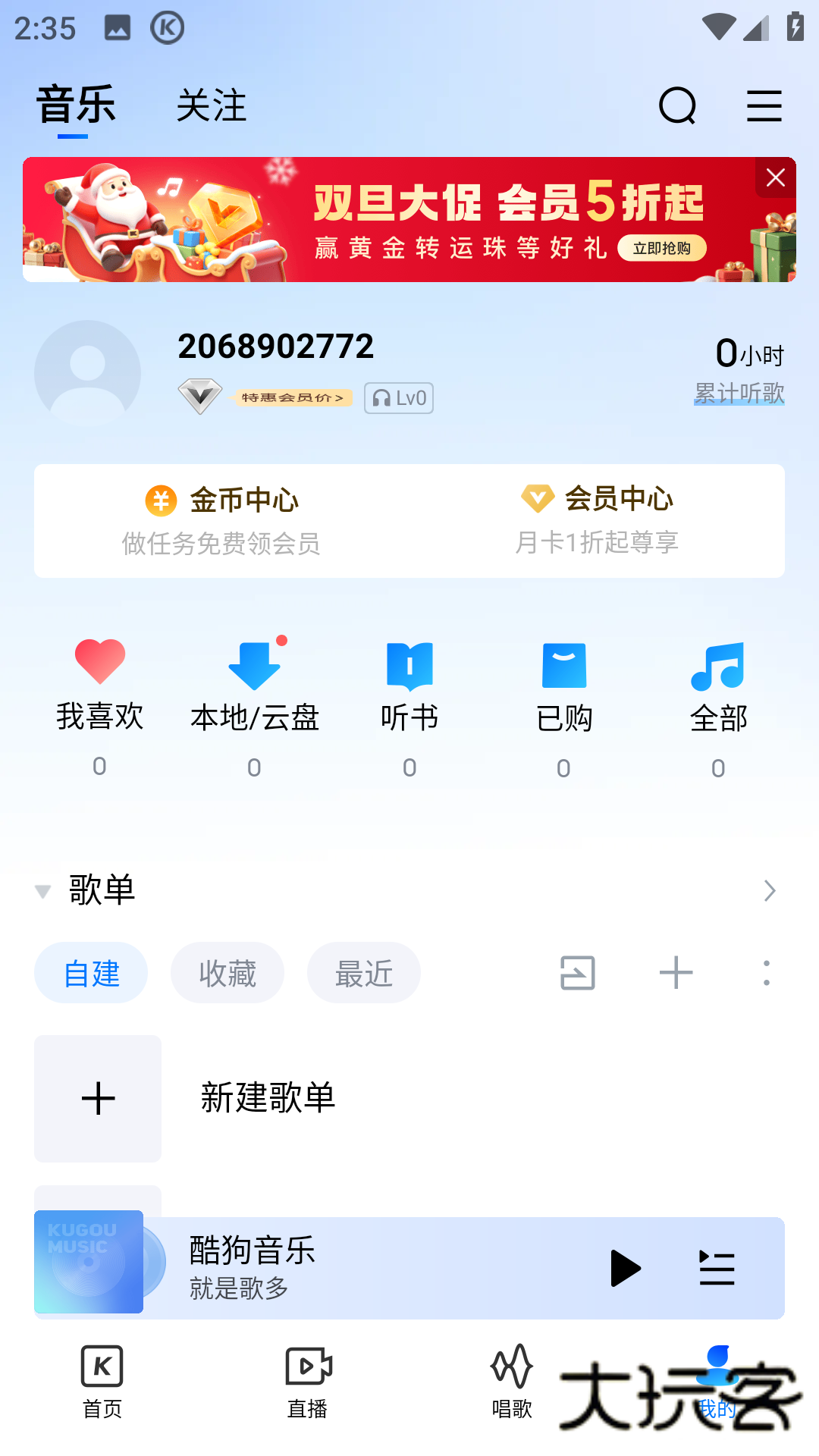Enable the 自建 playlist filter

90,973
